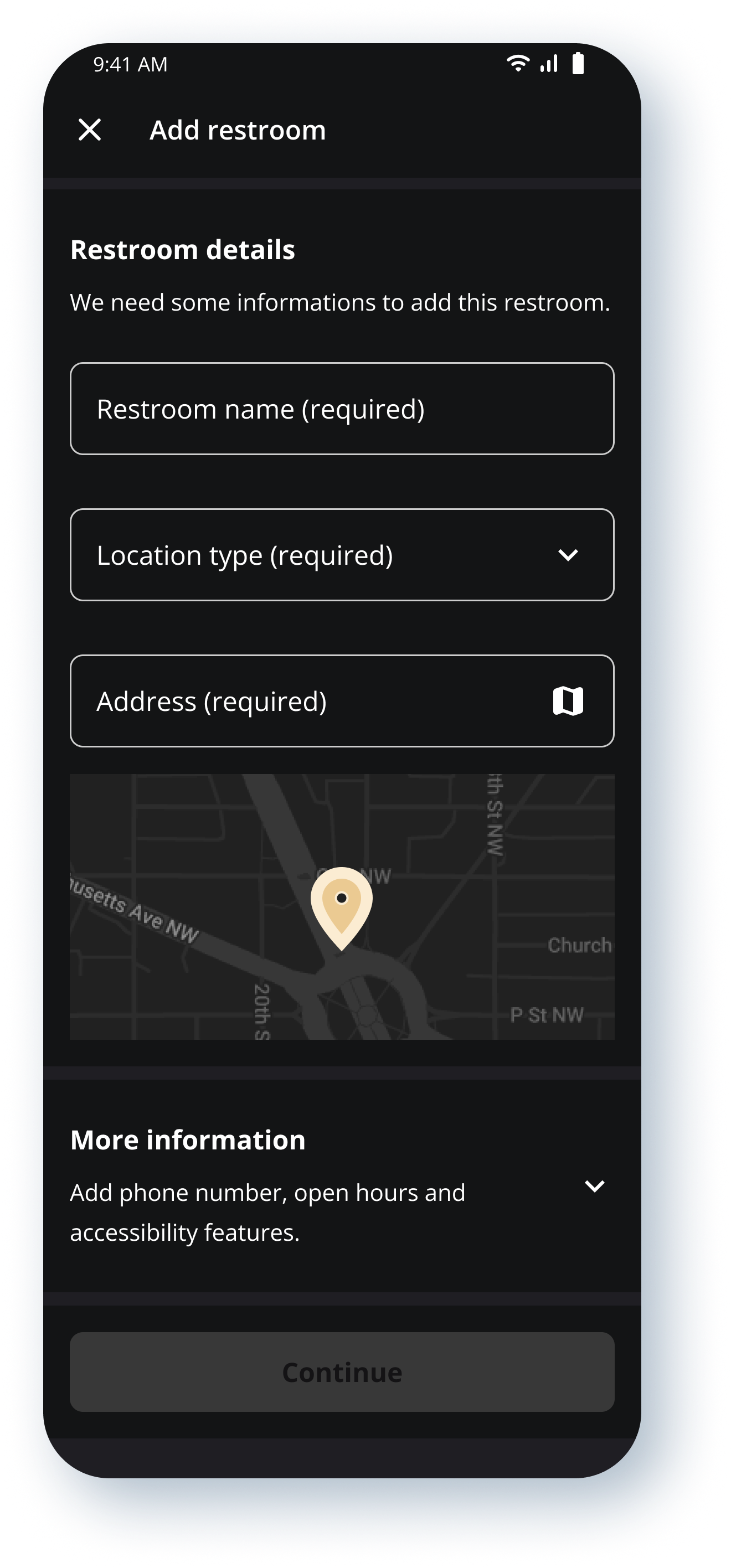The image size is (731, 1568).
Task: Focus the Restroom name field
Action: coord(342,409)
